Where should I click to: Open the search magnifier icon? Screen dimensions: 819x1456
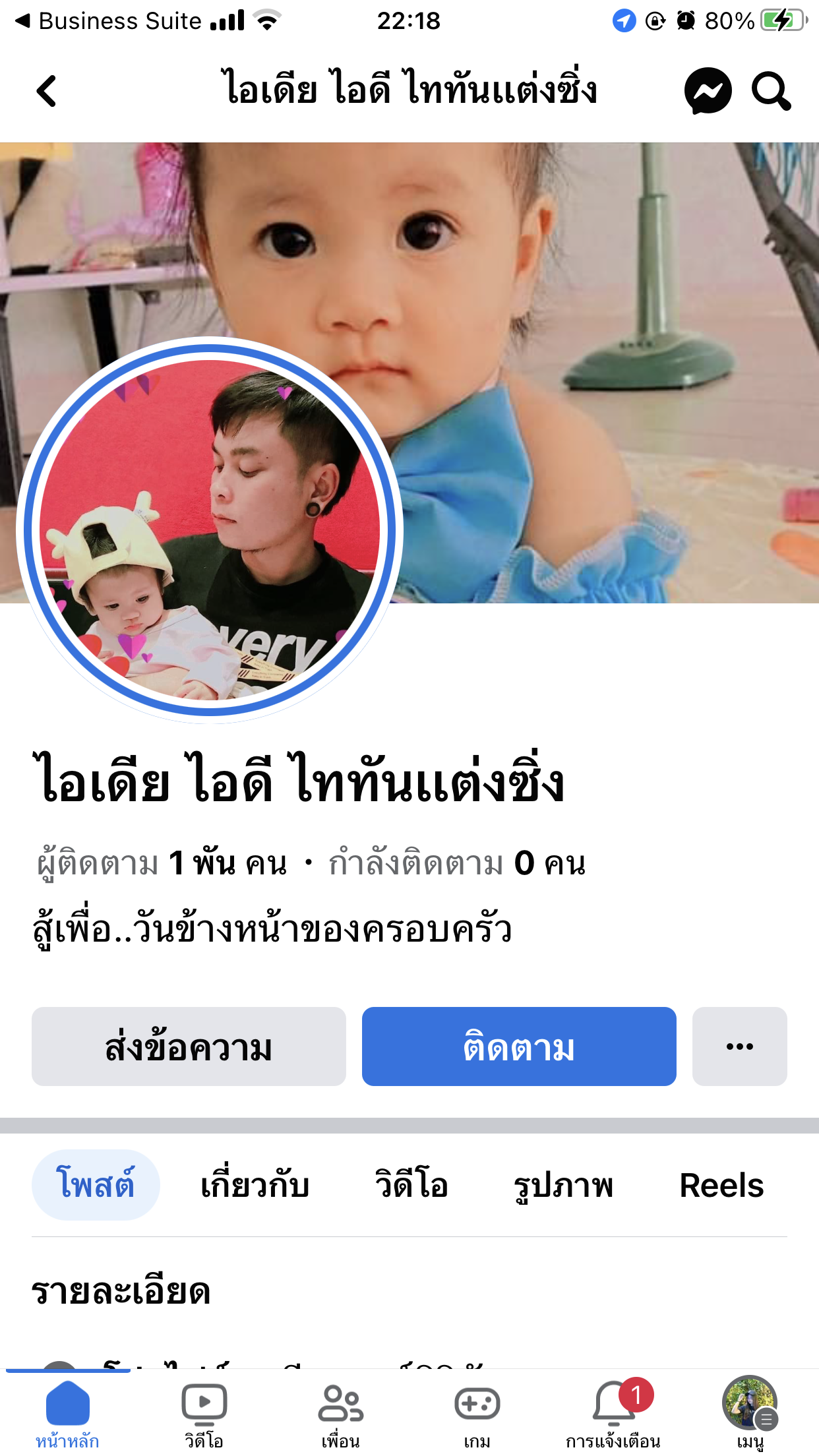[770, 91]
